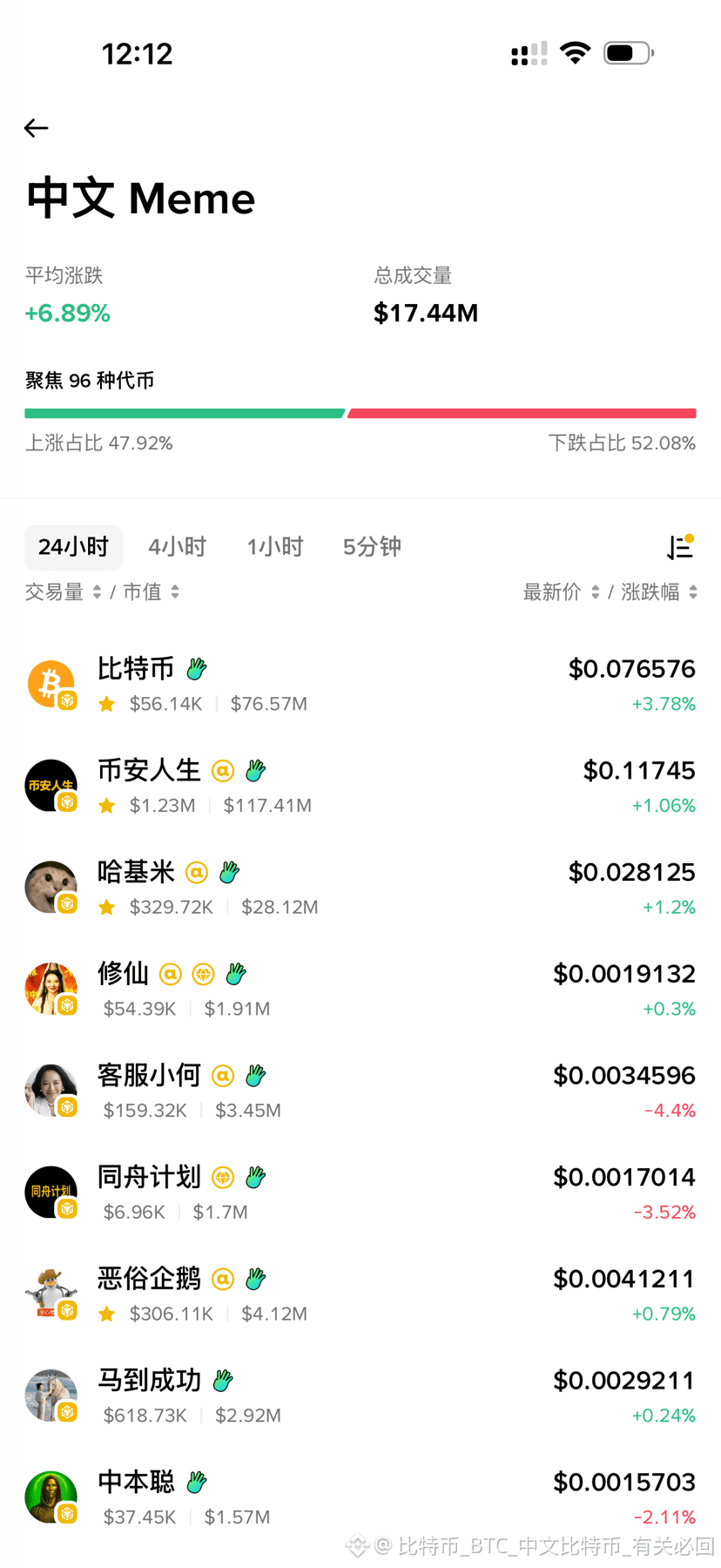The image size is (721, 1568).
Task: Switch to the 4小时 tab
Action: click(177, 547)
